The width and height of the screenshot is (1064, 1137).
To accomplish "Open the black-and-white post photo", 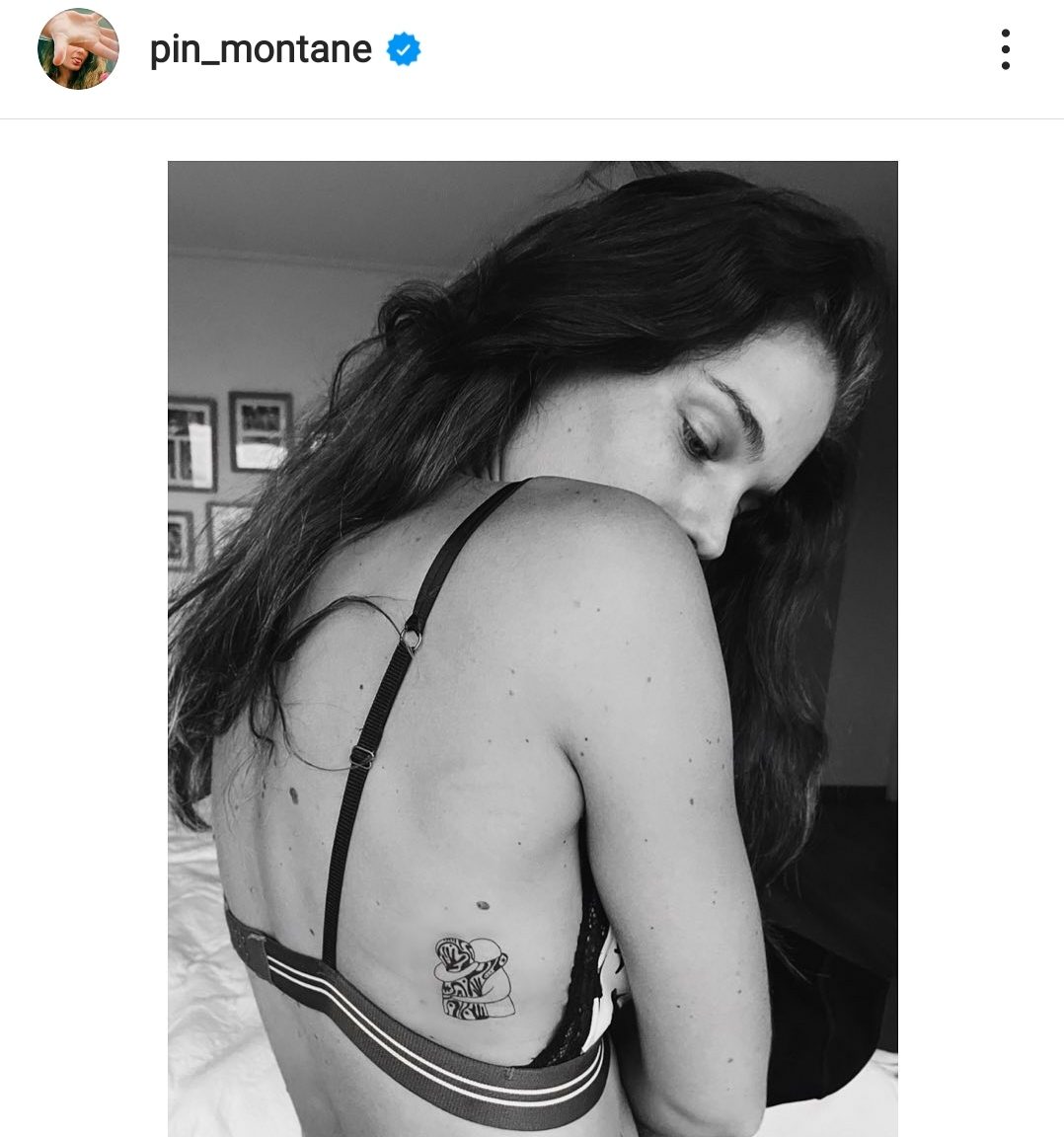I will click(532, 647).
